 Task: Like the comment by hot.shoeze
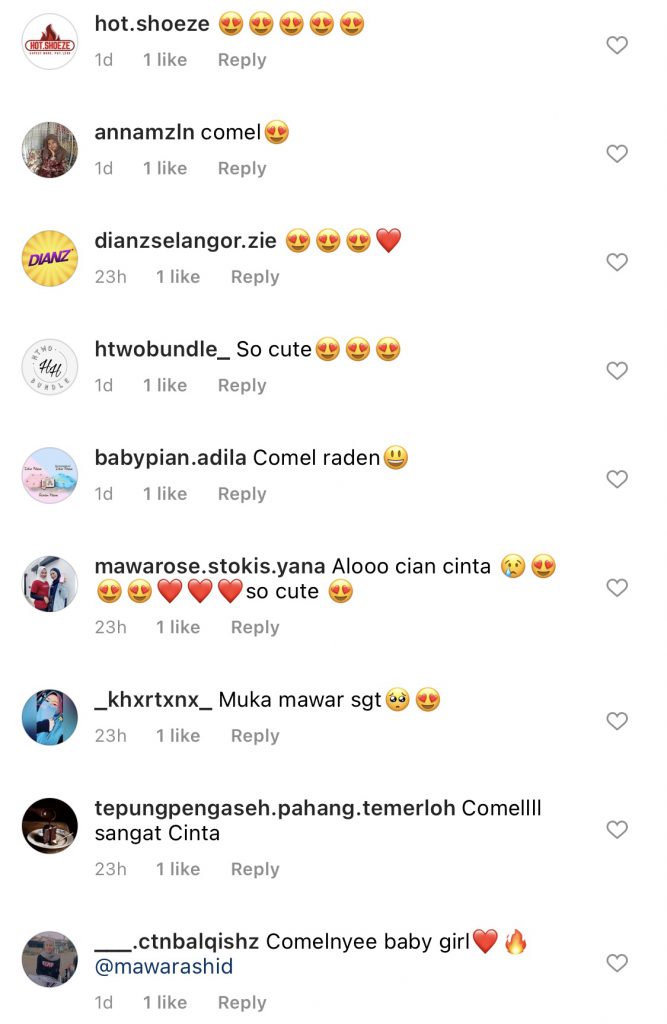click(618, 45)
